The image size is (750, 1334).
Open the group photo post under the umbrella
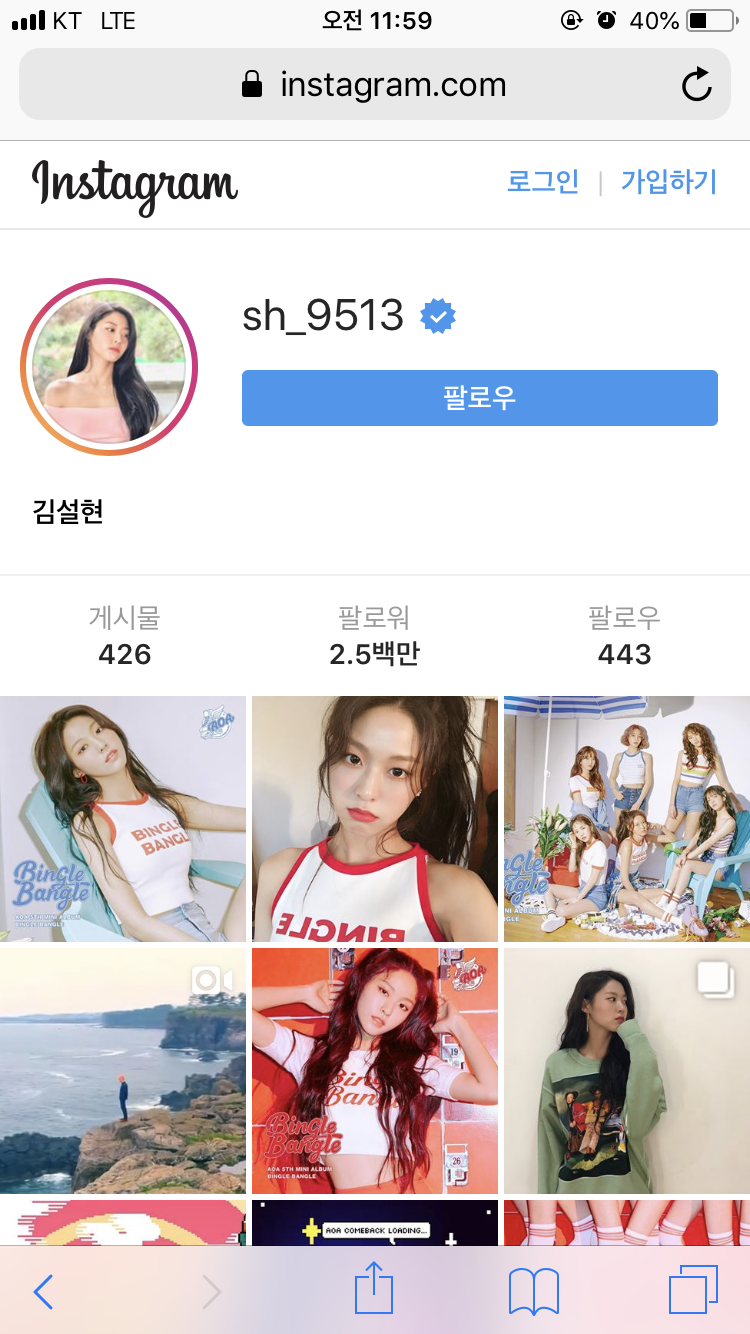click(627, 819)
